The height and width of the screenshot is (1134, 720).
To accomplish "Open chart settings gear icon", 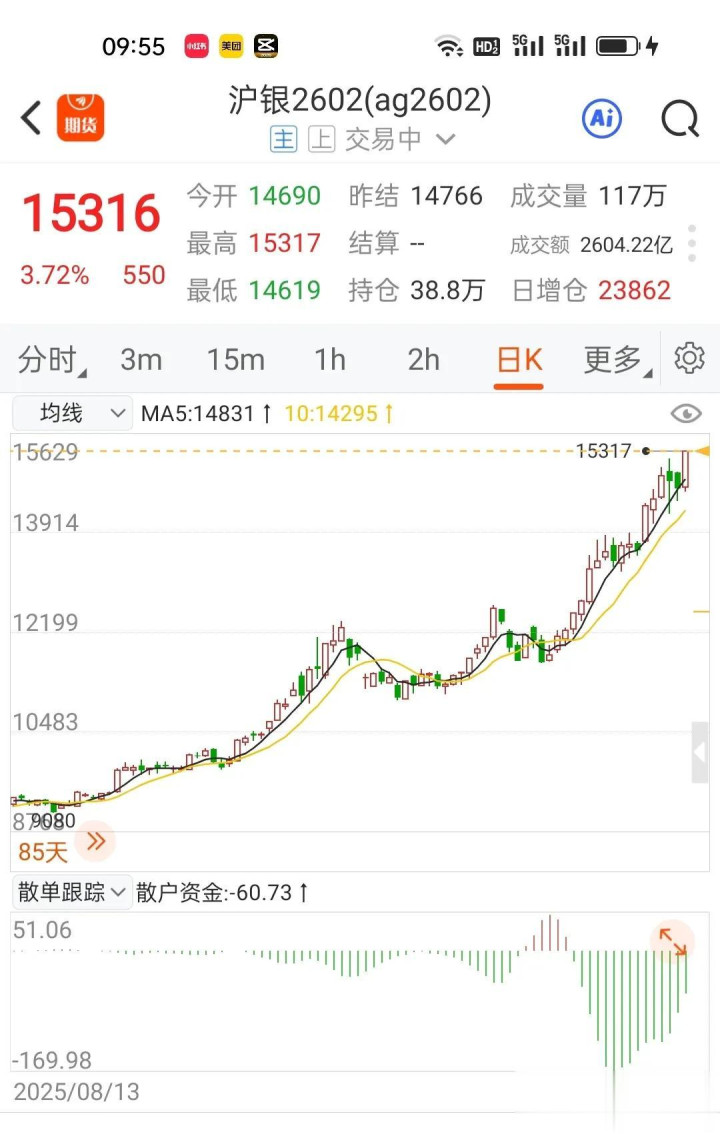I will coord(689,358).
